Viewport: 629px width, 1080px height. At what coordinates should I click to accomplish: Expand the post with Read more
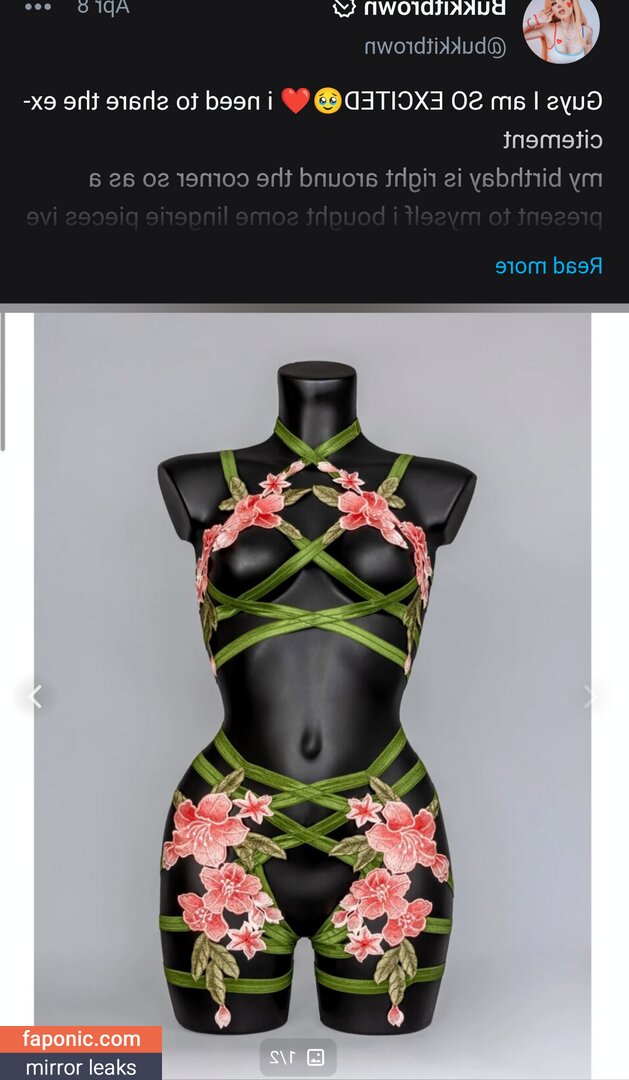pos(549,266)
